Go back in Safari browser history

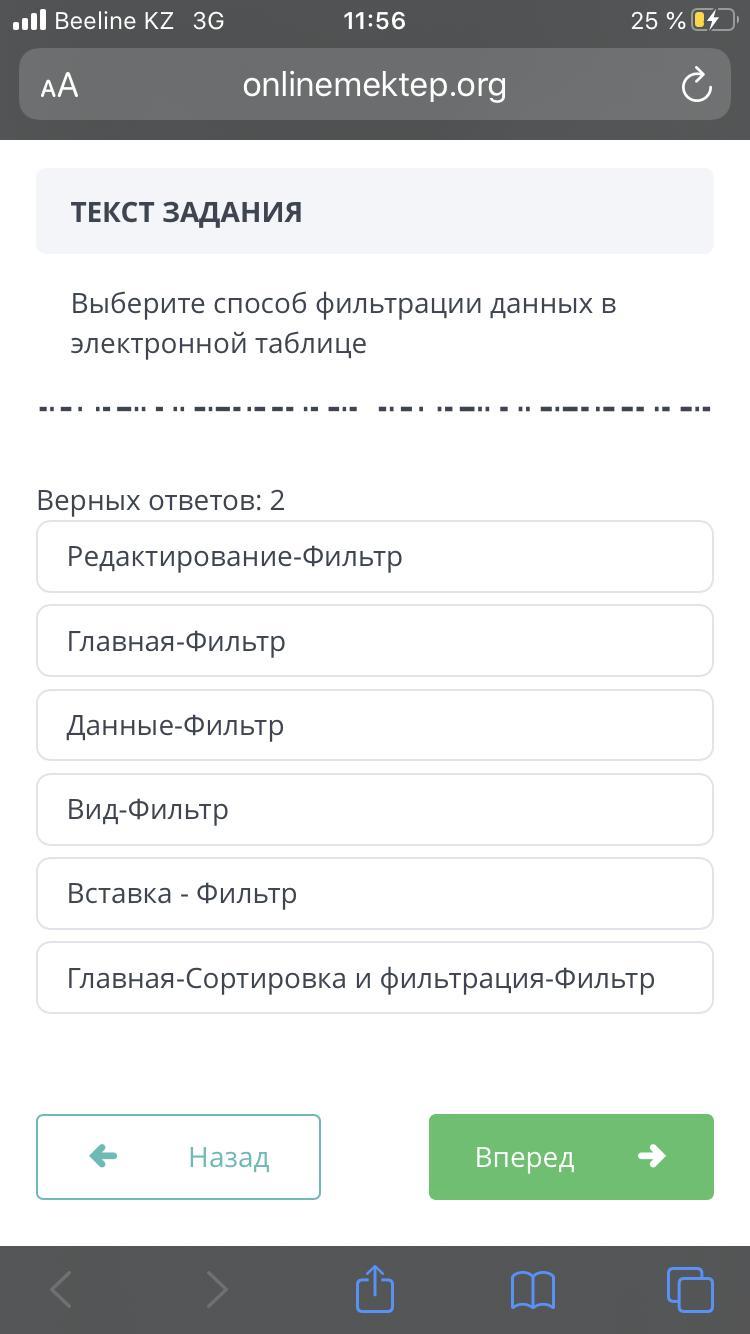tap(61, 1290)
